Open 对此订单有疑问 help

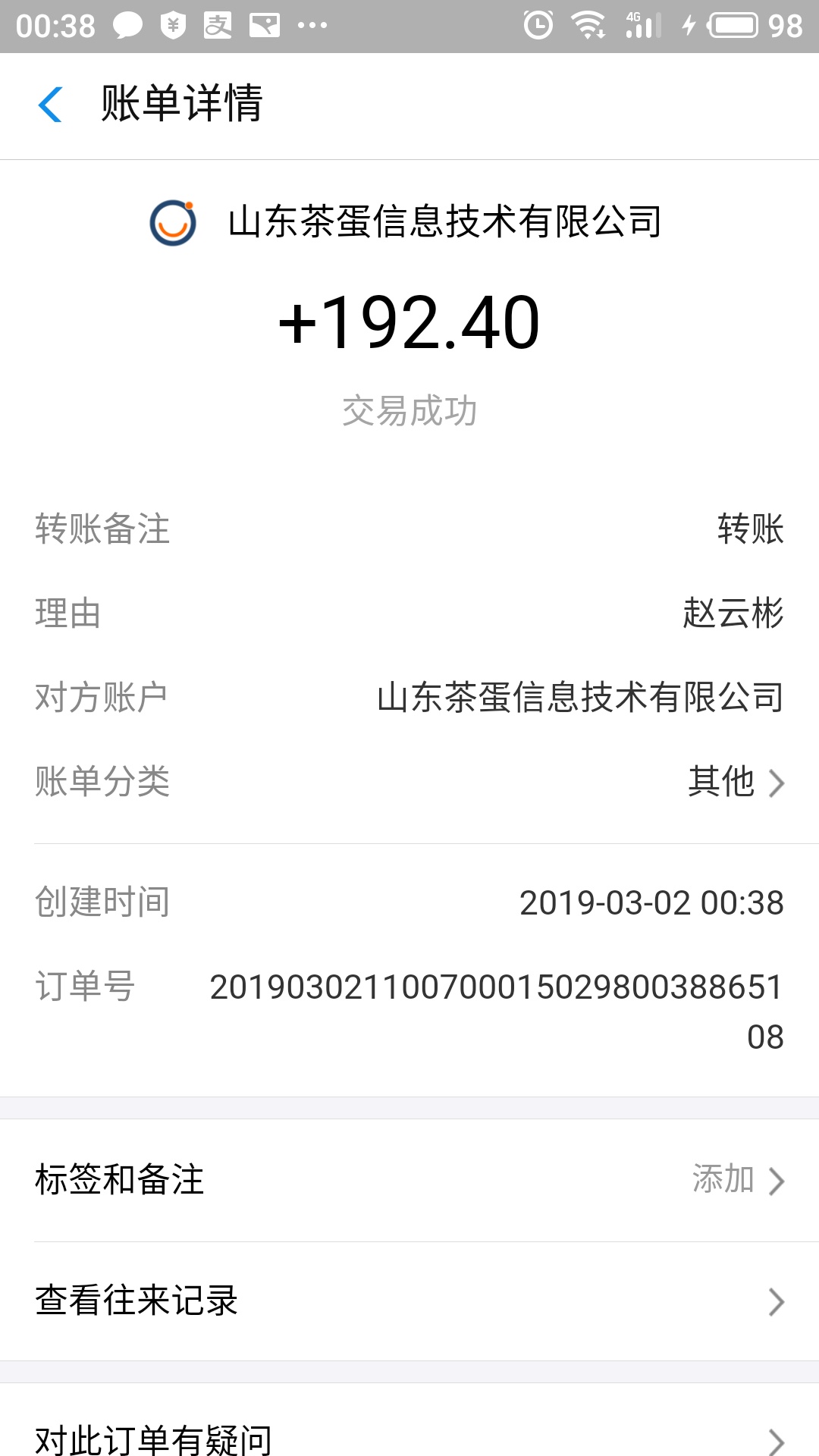coord(409,1438)
